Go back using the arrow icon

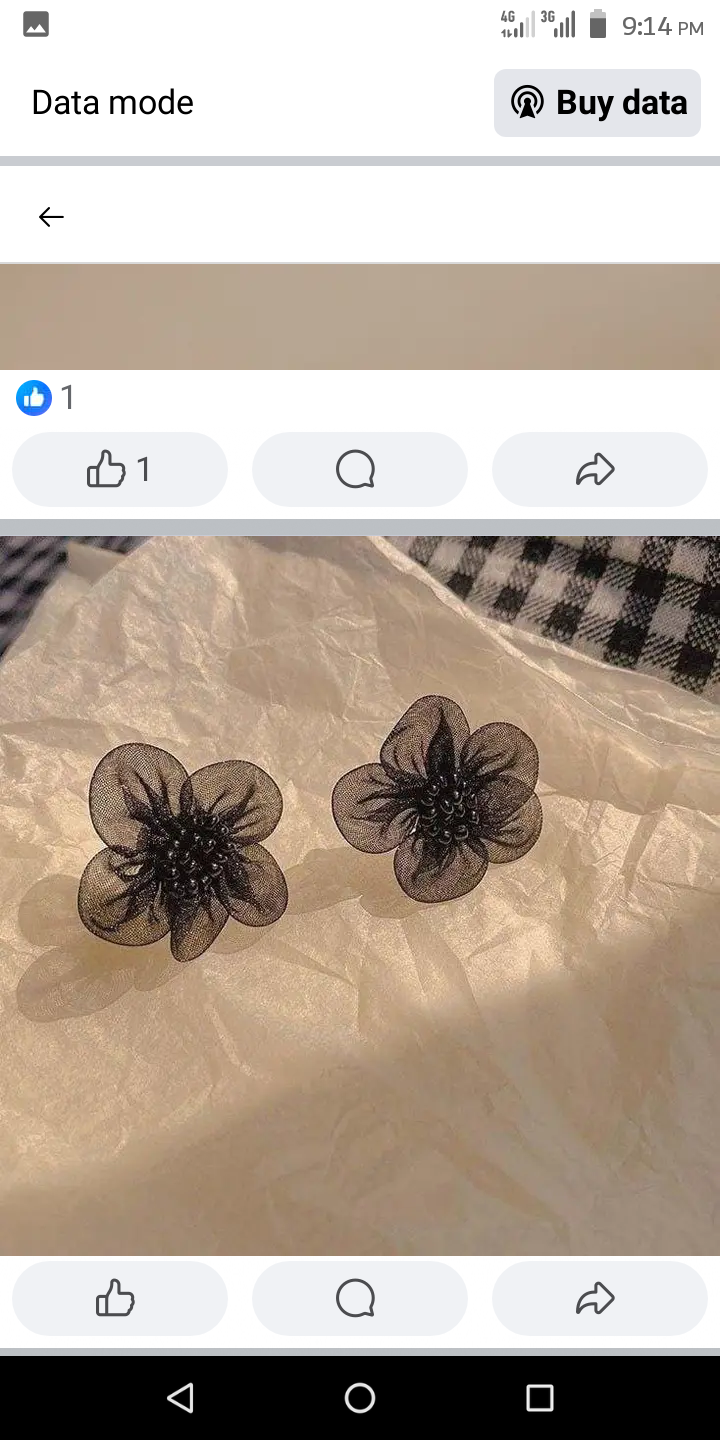pyautogui.click(x=51, y=216)
